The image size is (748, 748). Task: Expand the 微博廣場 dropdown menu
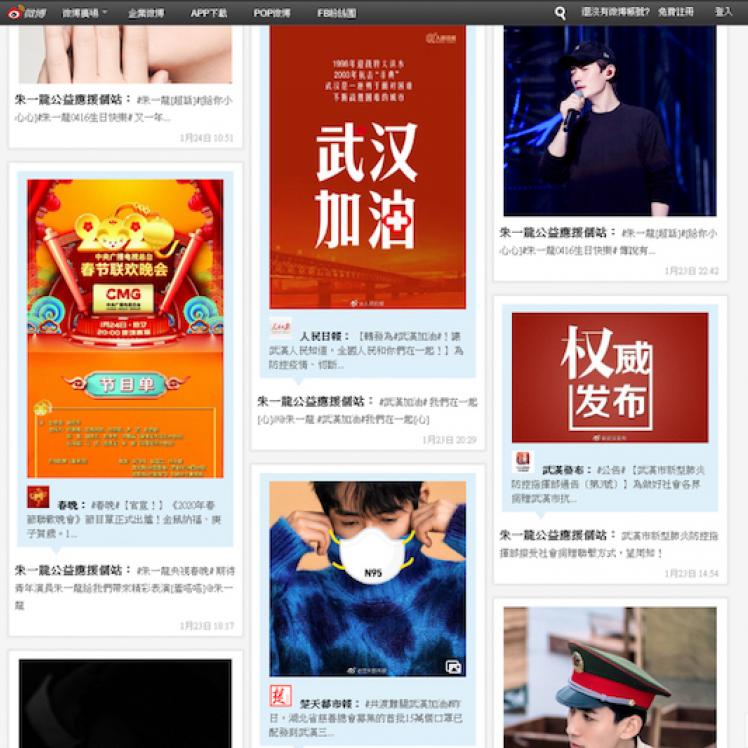[x=84, y=13]
